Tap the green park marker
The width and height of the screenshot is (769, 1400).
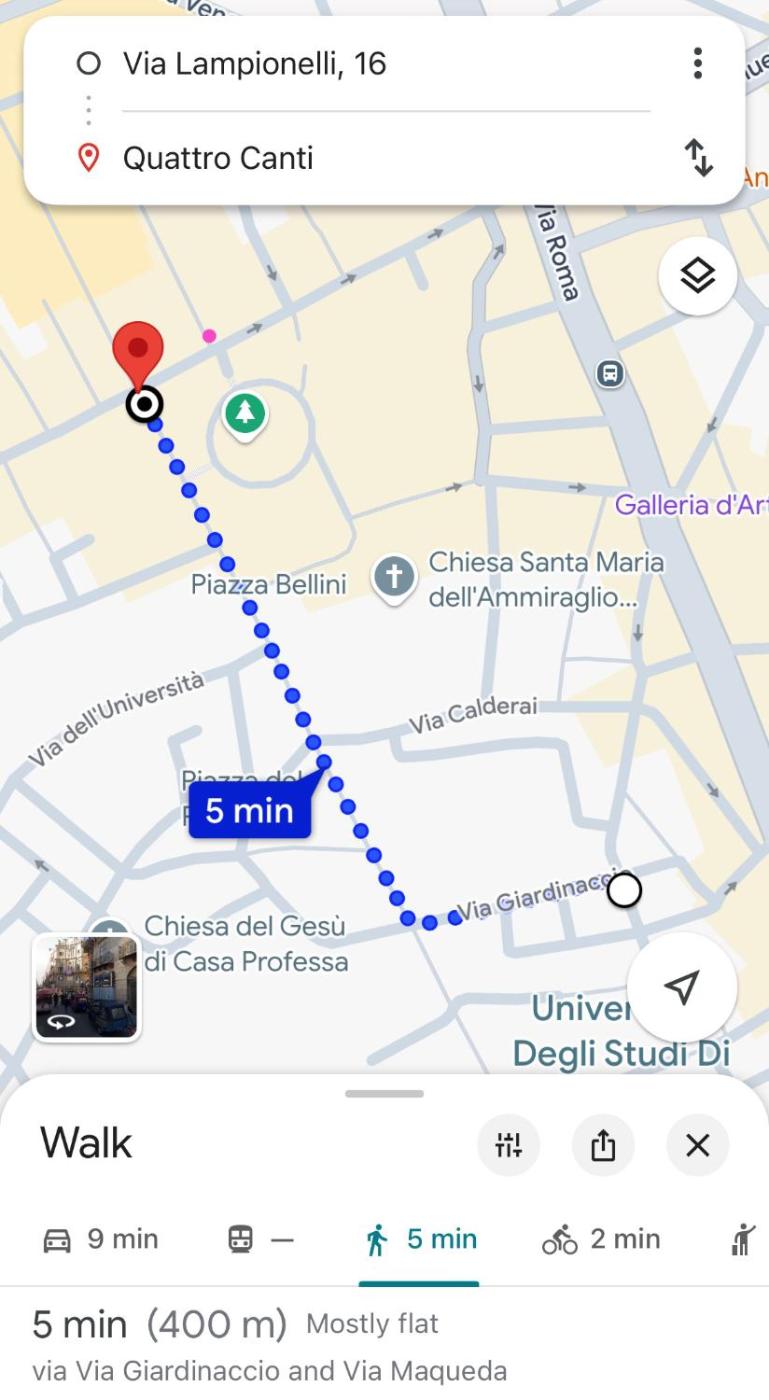[244, 412]
